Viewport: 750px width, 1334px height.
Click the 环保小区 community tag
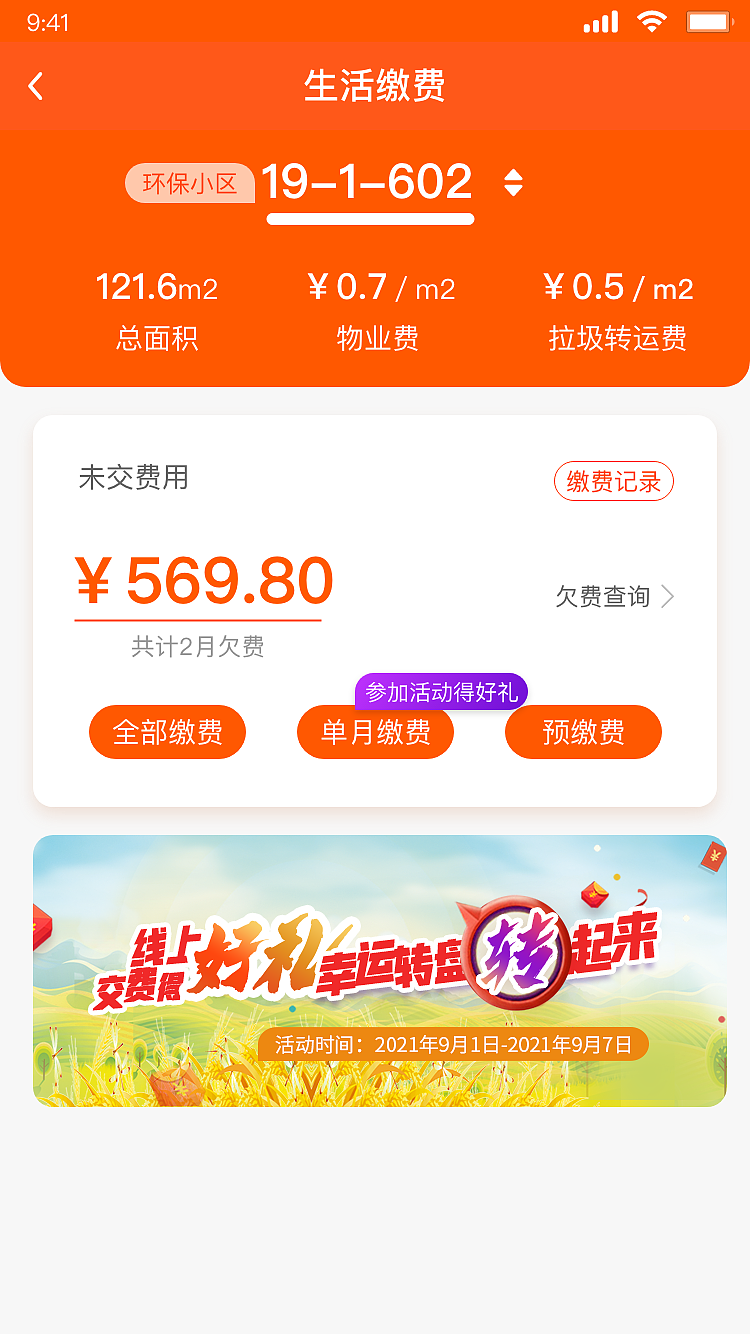click(189, 183)
